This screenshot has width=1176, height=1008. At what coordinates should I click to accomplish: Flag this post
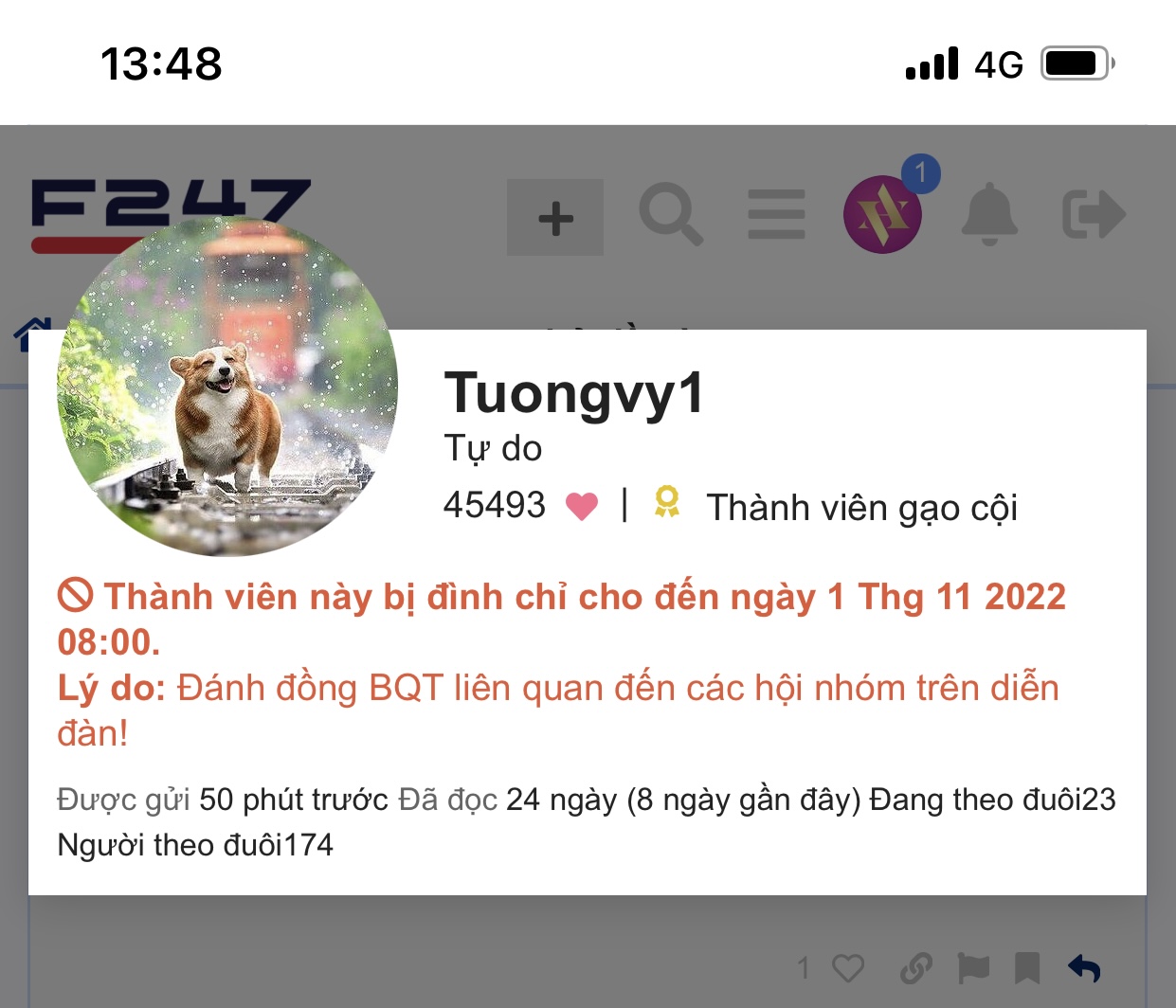pos(973,968)
